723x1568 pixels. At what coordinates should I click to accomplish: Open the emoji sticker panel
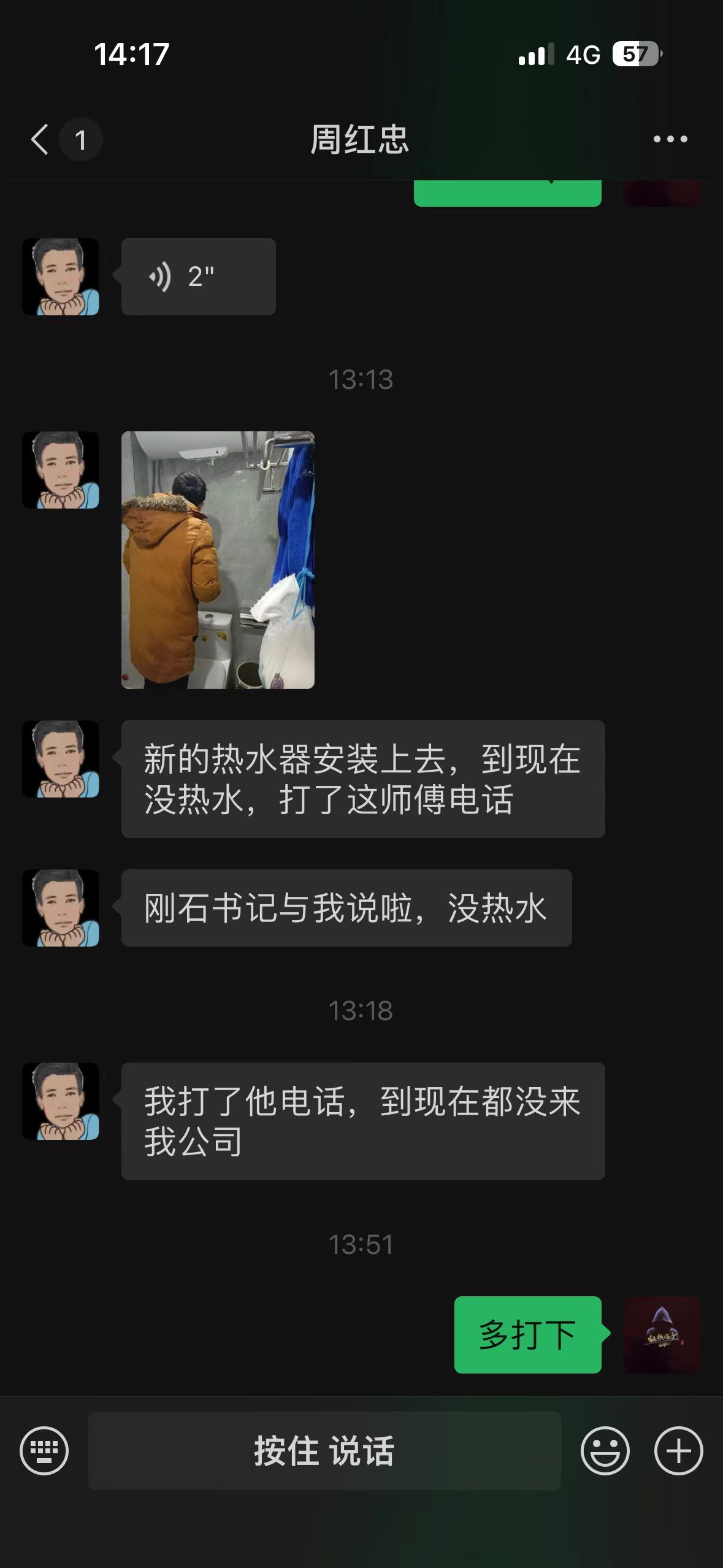click(x=605, y=1451)
